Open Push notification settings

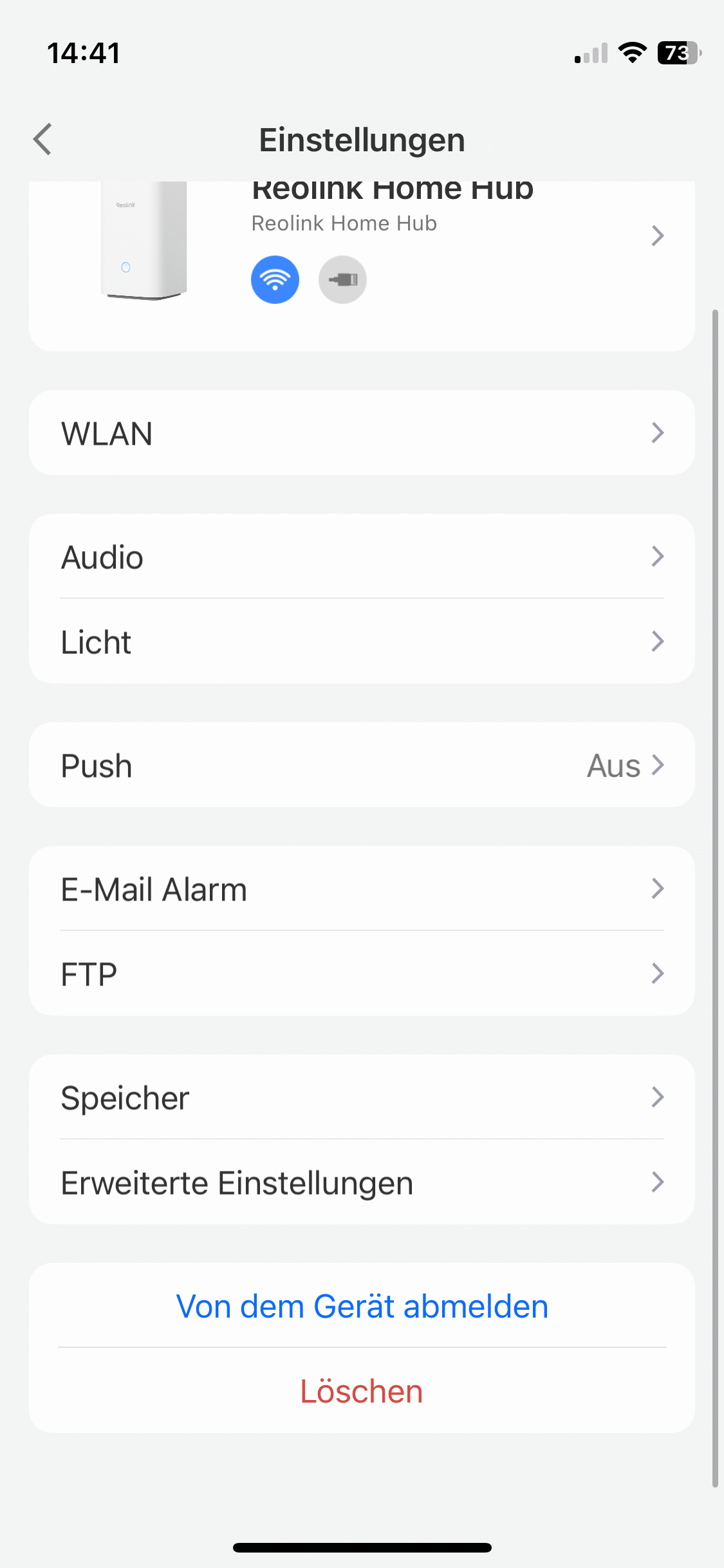pos(362,765)
